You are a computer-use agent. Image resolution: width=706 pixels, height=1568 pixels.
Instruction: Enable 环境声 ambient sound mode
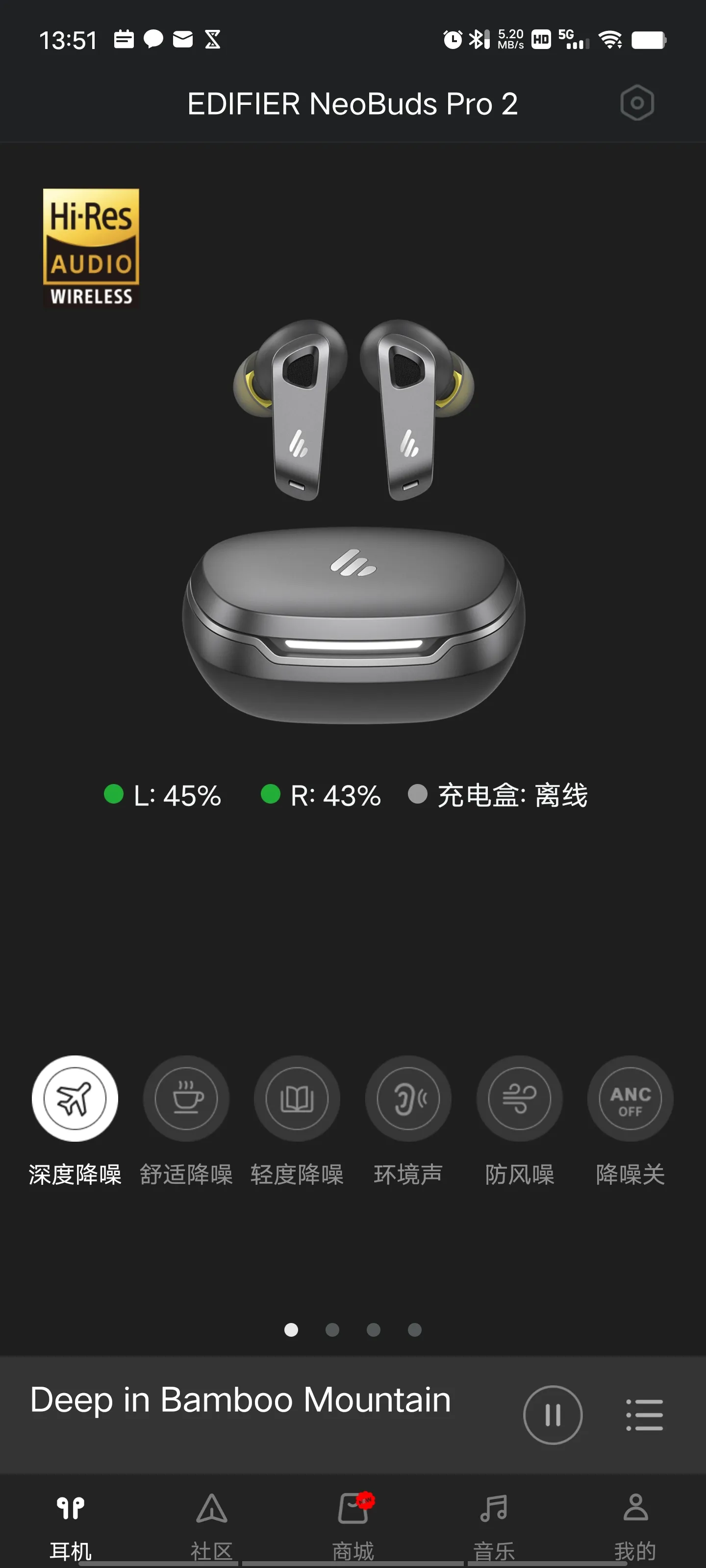click(408, 1098)
